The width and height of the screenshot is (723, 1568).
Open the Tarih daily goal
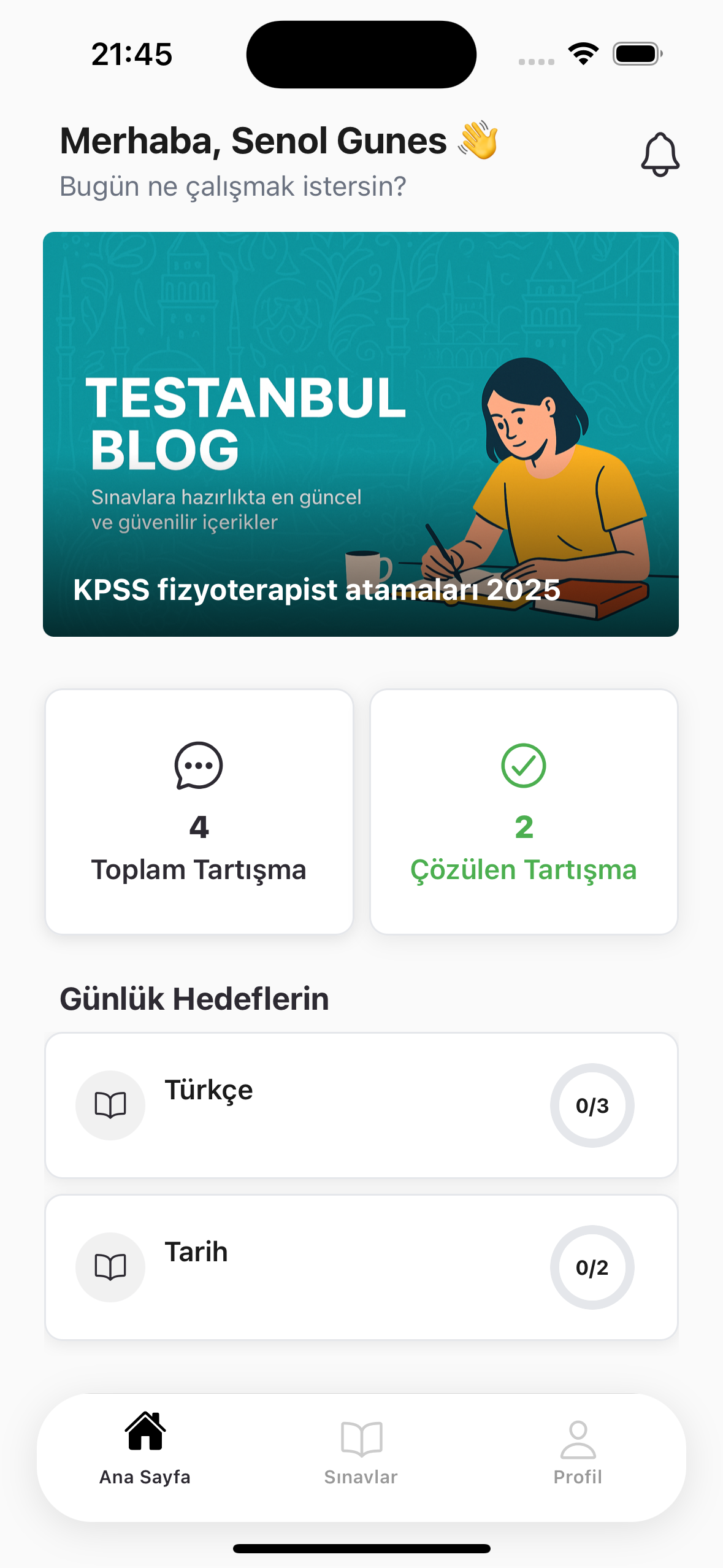[361, 1267]
